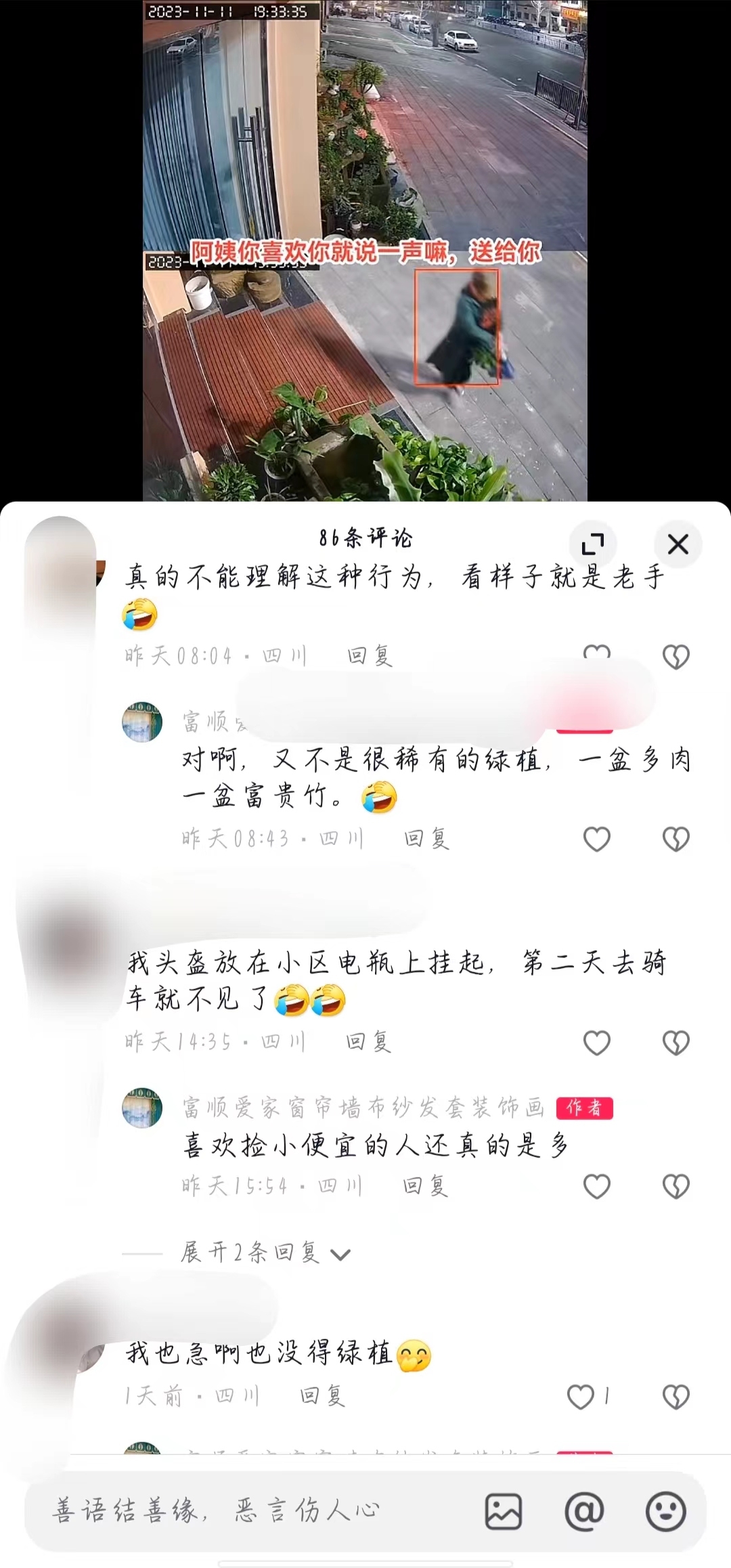Reply to the 头盔 comment
This screenshot has width=731, height=1568.
click(369, 1041)
